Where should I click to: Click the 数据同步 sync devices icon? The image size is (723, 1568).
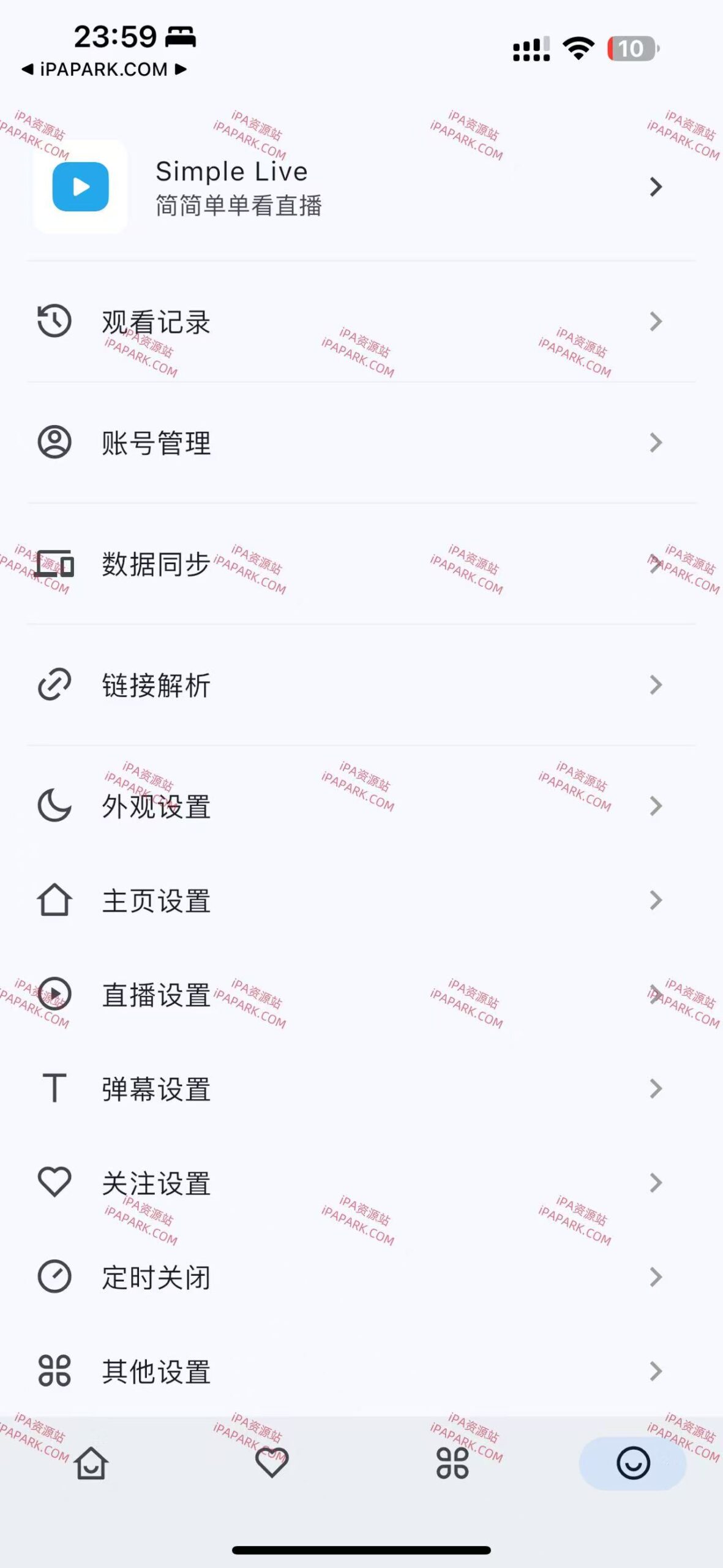coord(54,565)
